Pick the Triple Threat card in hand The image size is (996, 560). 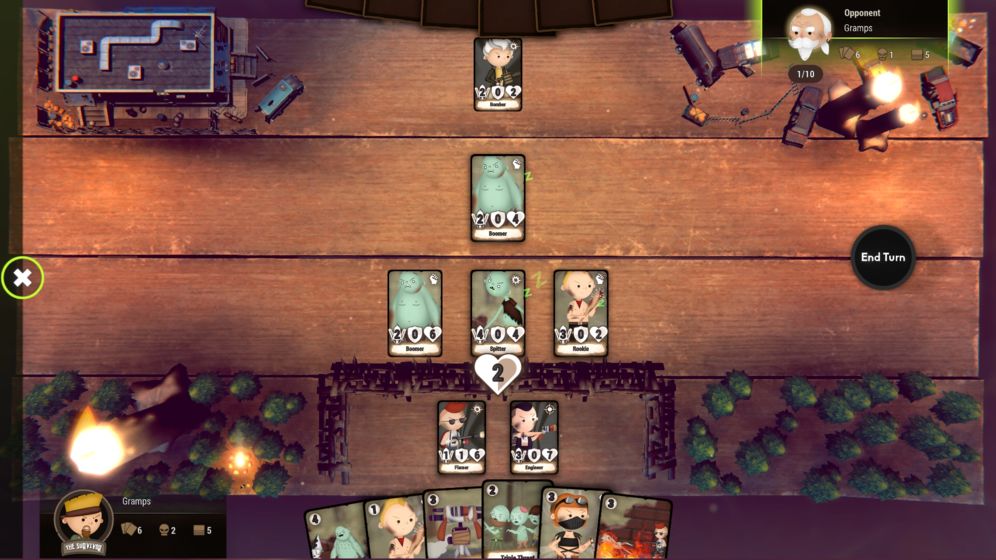[516, 525]
